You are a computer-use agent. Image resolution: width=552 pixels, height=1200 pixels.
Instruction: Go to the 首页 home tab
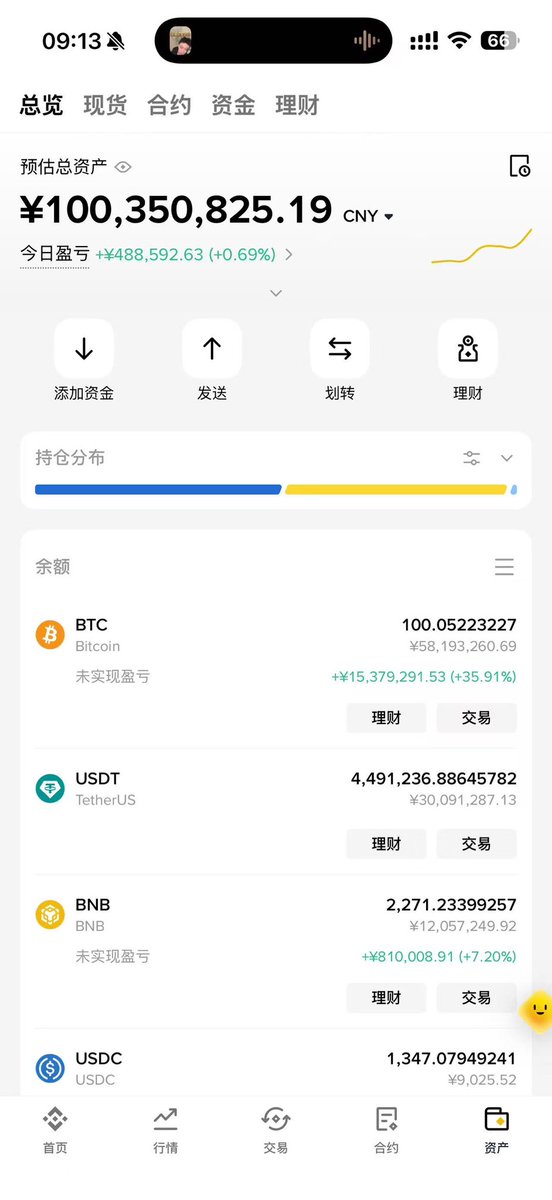(55, 1131)
